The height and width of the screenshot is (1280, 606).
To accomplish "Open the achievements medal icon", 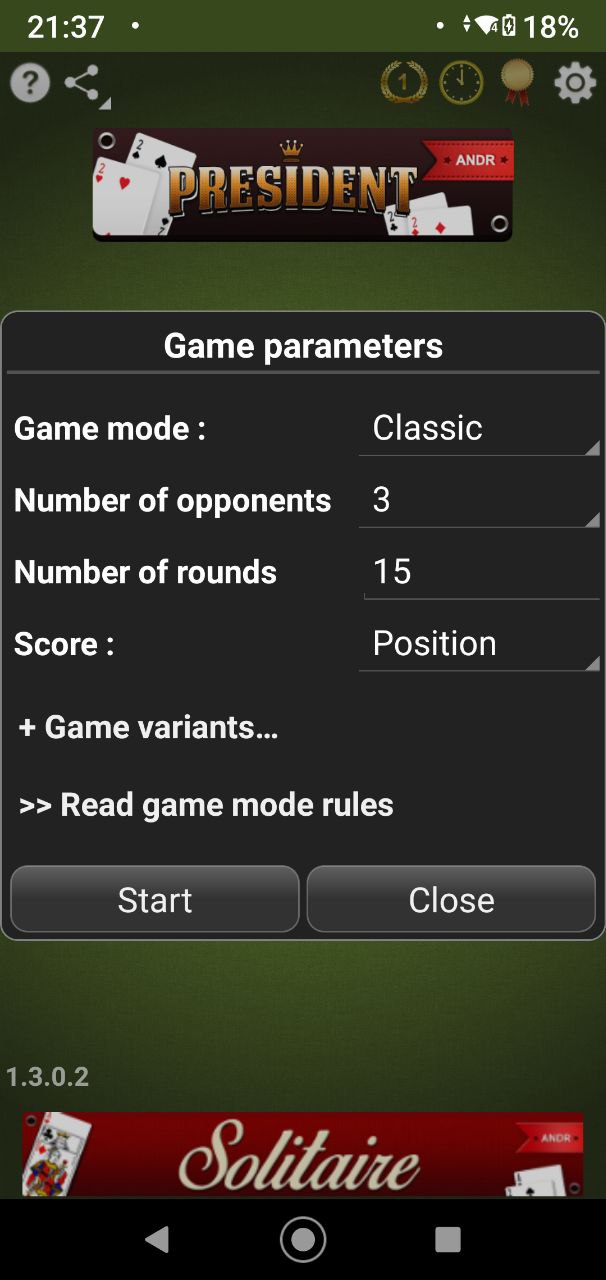I will click(517, 83).
